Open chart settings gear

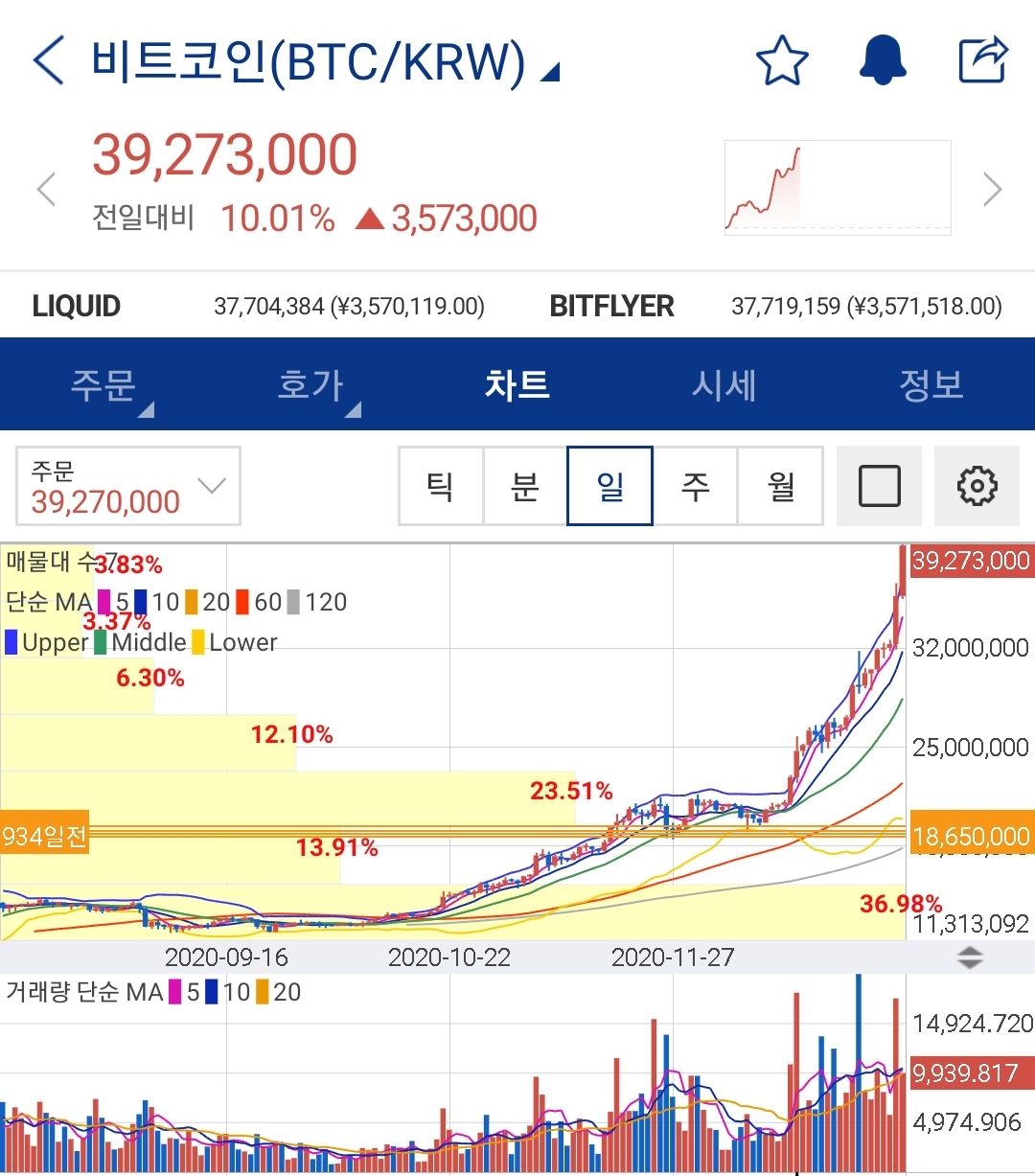(977, 486)
